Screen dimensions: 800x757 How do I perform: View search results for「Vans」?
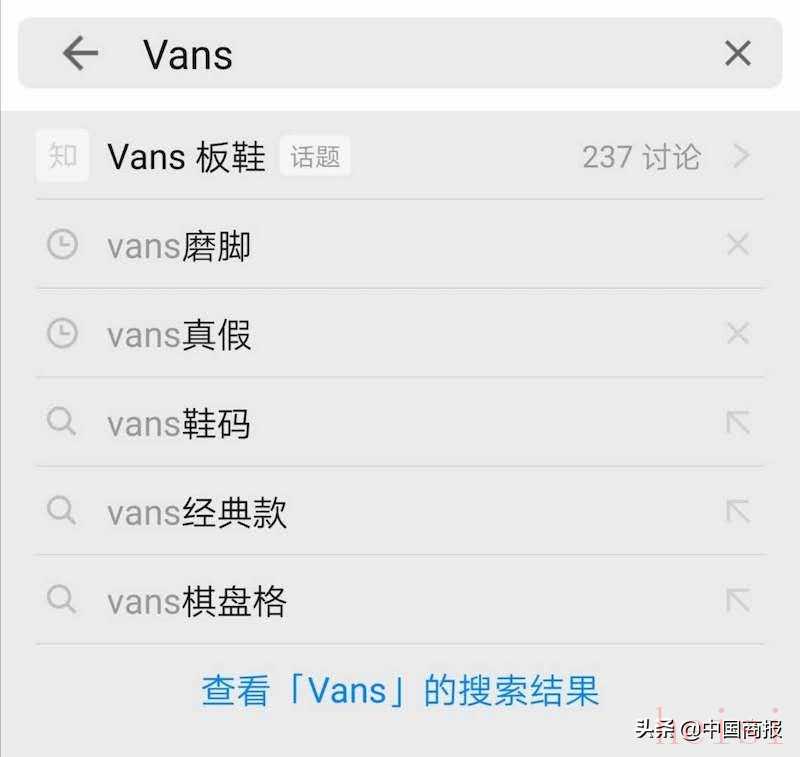tap(400, 691)
